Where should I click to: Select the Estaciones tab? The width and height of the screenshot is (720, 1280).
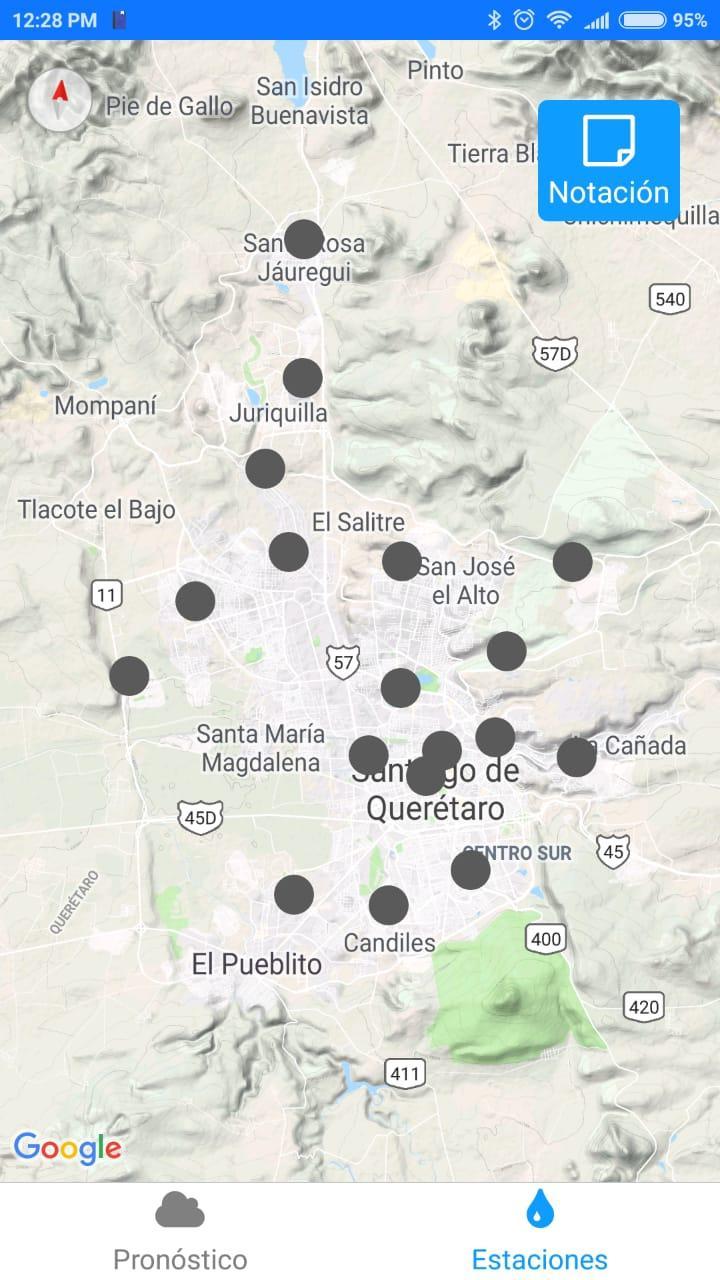coord(540,1232)
